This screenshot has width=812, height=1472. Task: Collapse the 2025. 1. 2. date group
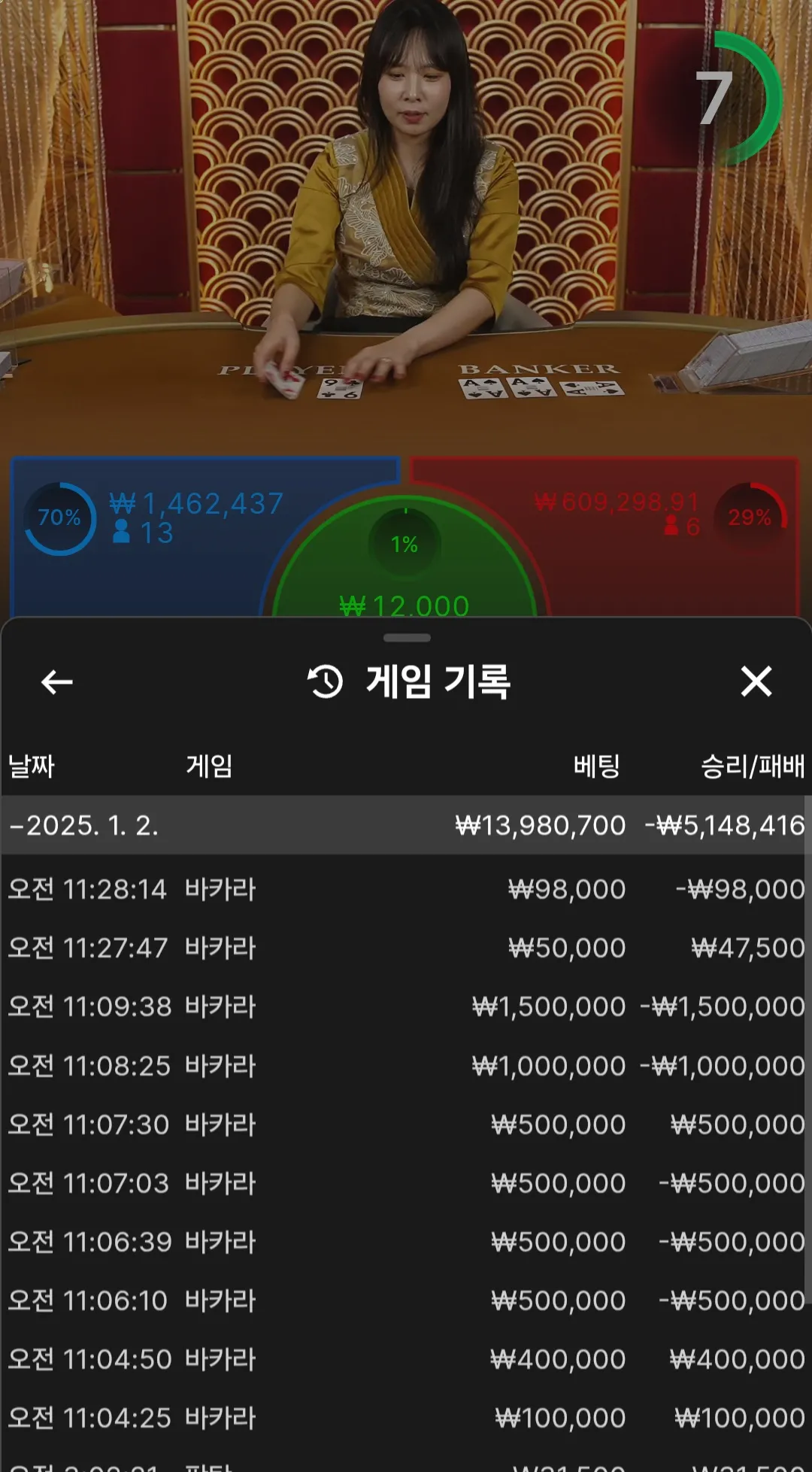pyautogui.click(x=406, y=825)
